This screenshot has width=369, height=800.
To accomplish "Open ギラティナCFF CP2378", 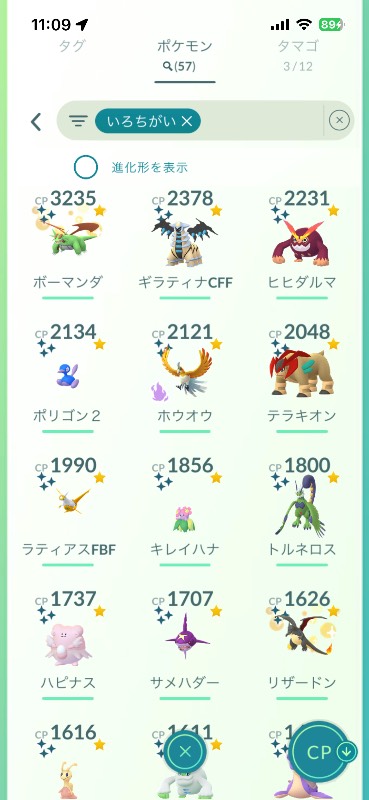I will pos(185,244).
